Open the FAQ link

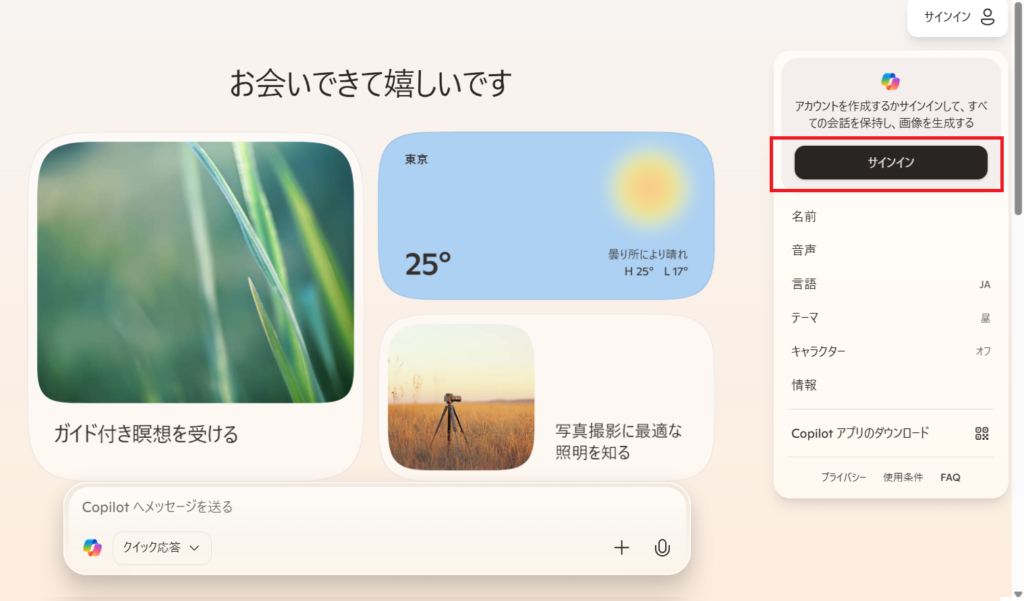(950, 478)
